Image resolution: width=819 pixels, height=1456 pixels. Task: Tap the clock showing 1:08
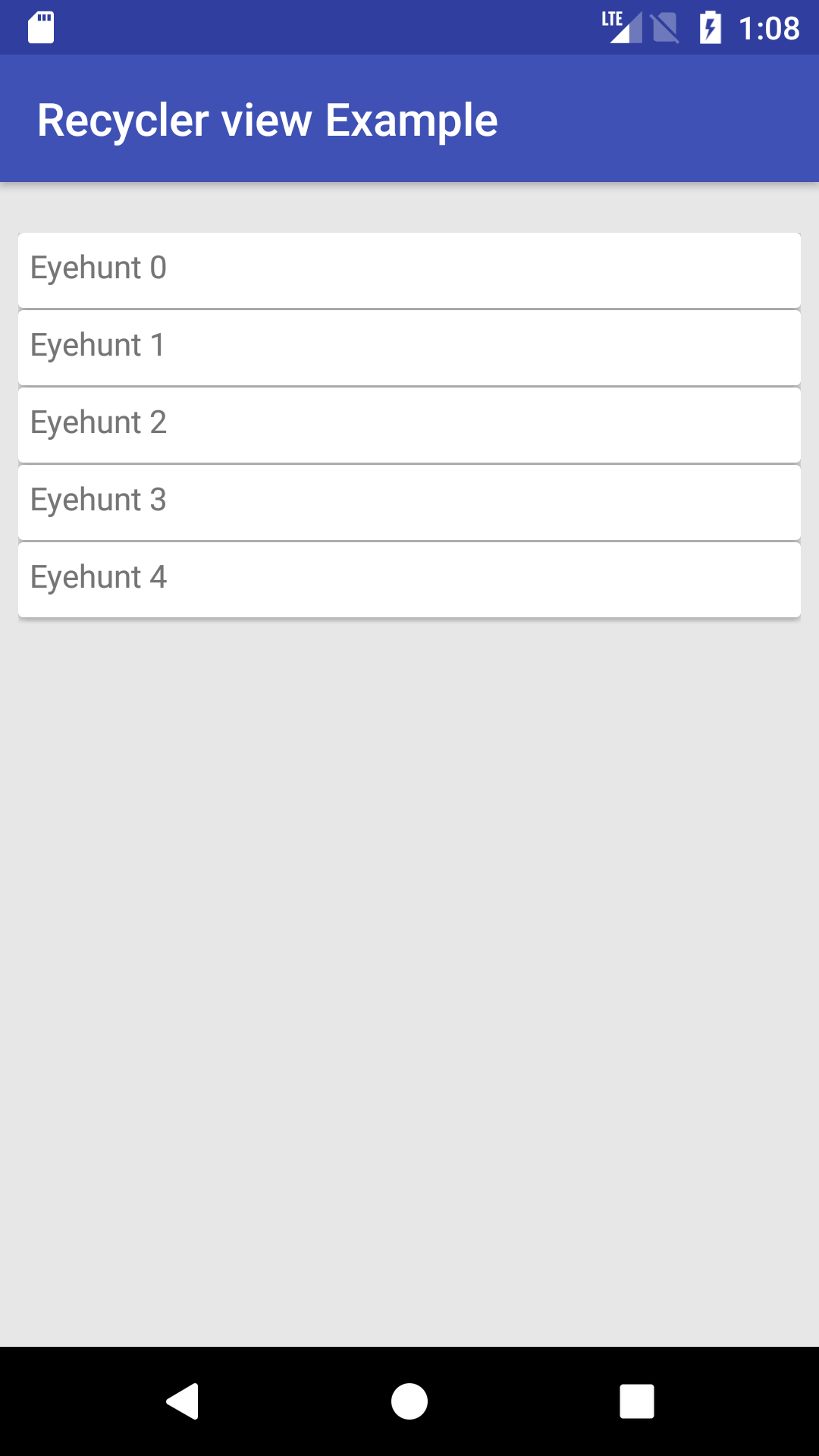click(768, 27)
